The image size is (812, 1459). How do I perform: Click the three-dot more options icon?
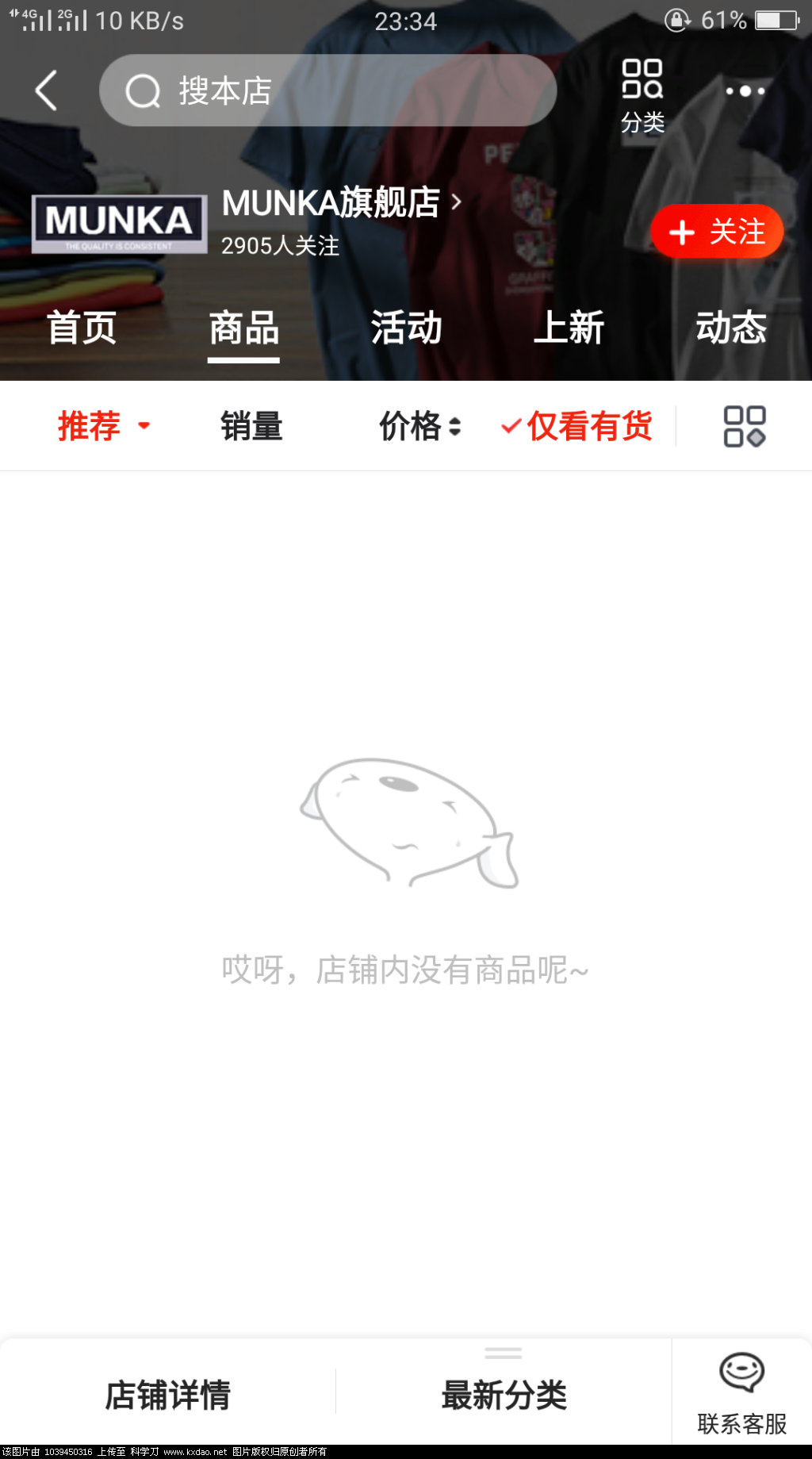click(741, 90)
